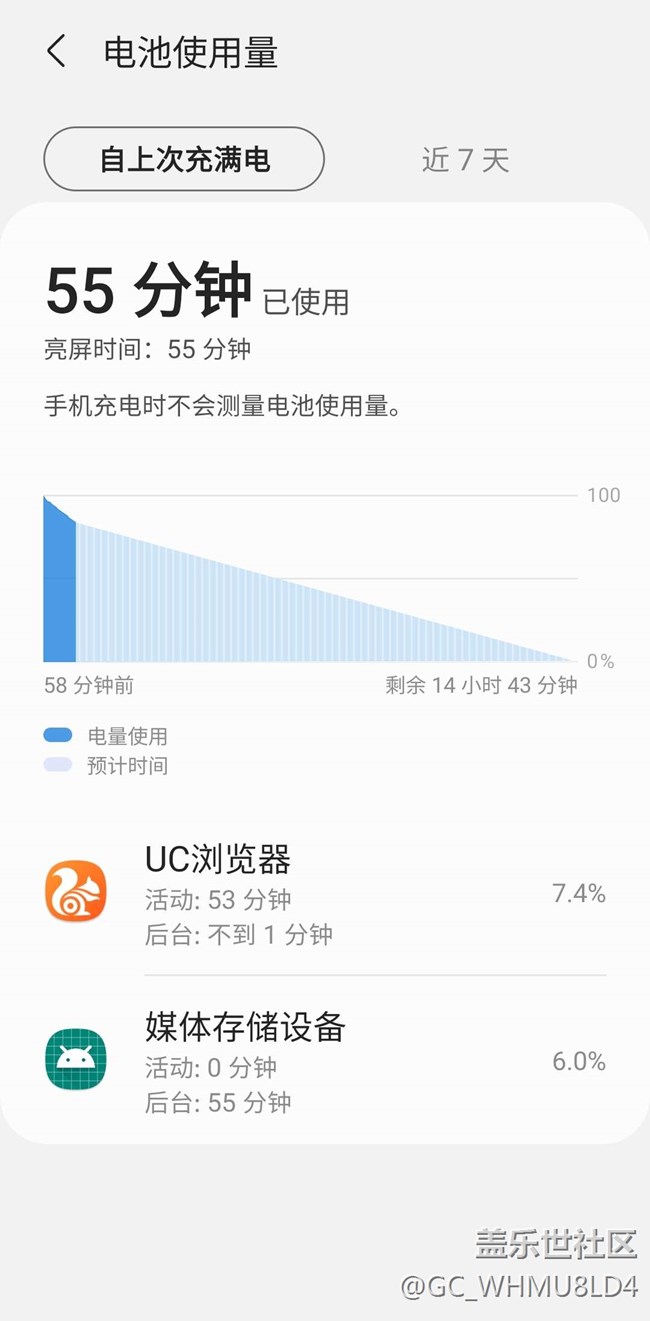This screenshot has height=1321, width=650.
Task: Switch to the 近 7 天 tab
Action: click(465, 160)
